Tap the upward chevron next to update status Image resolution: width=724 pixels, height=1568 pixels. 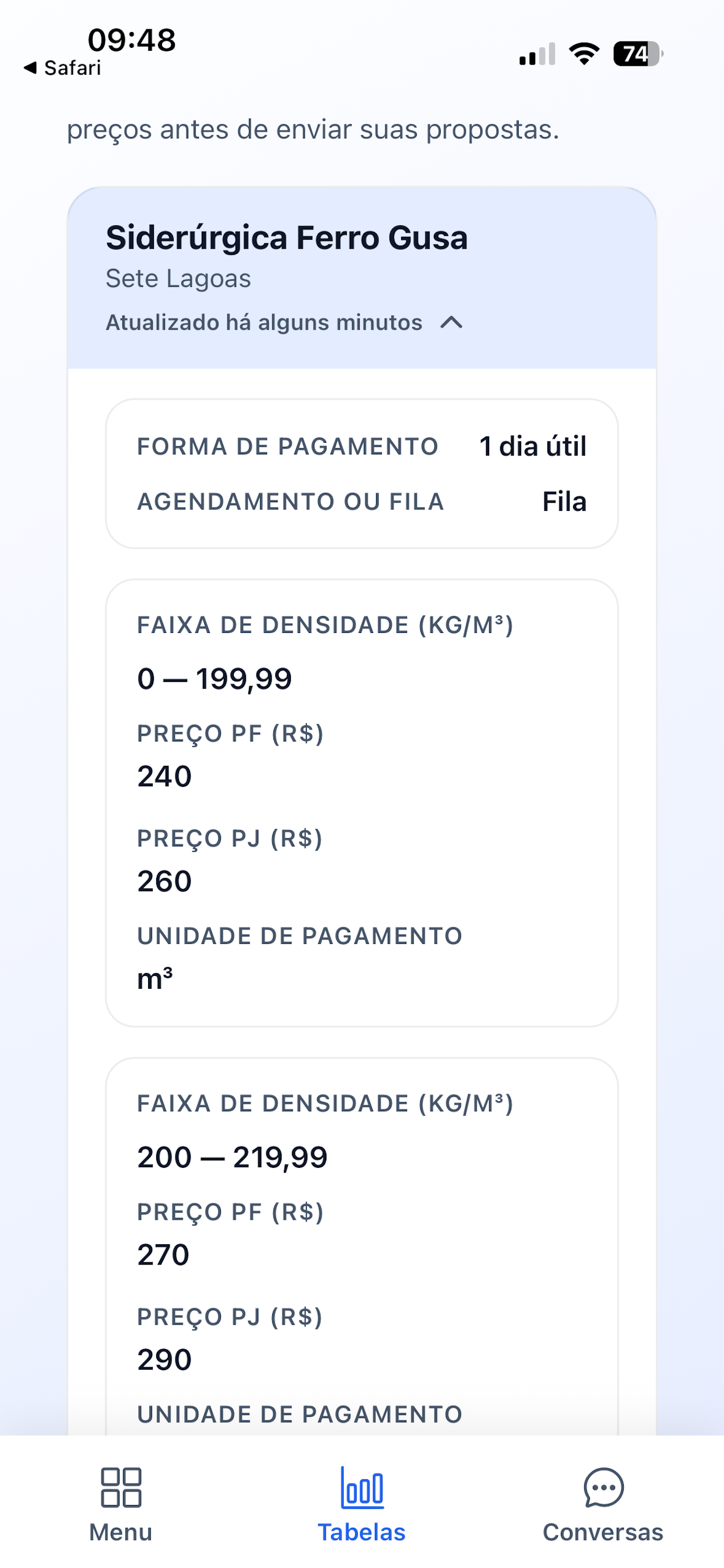(x=453, y=323)
